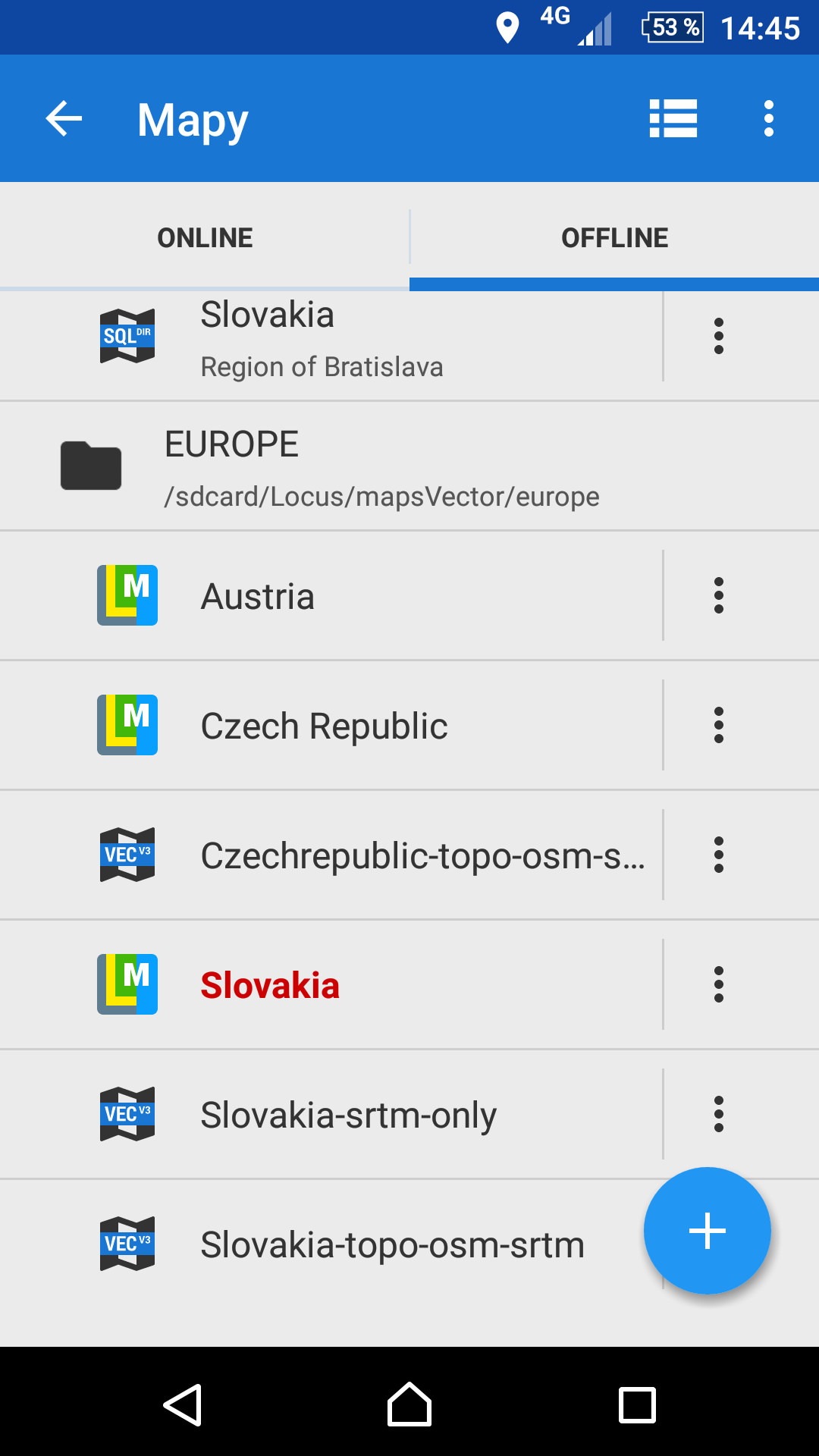Open options for the red Slovakia map
Image resolution: width=819 pixels, height=1456 pixels.
[718, 984]
